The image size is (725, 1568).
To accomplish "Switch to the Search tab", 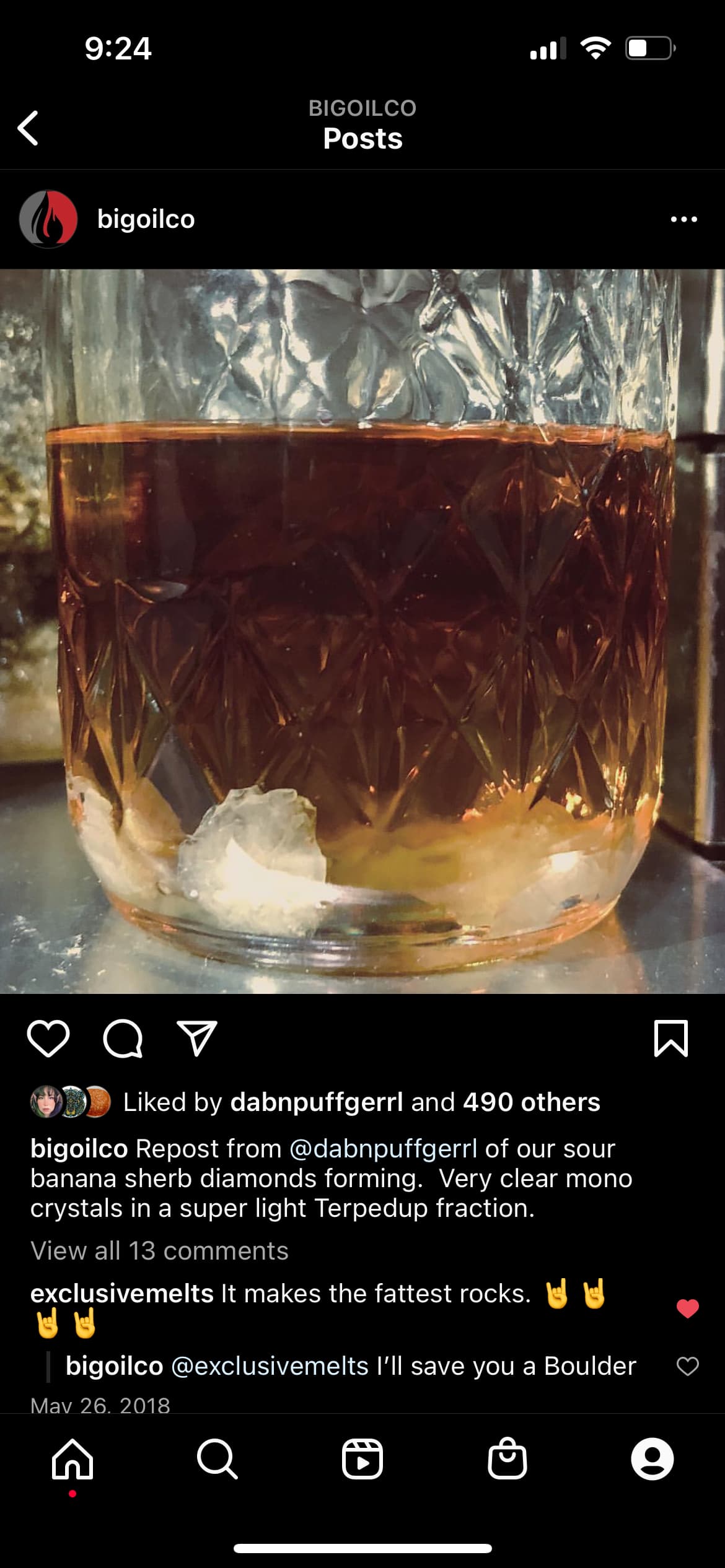I will 217,1459.
